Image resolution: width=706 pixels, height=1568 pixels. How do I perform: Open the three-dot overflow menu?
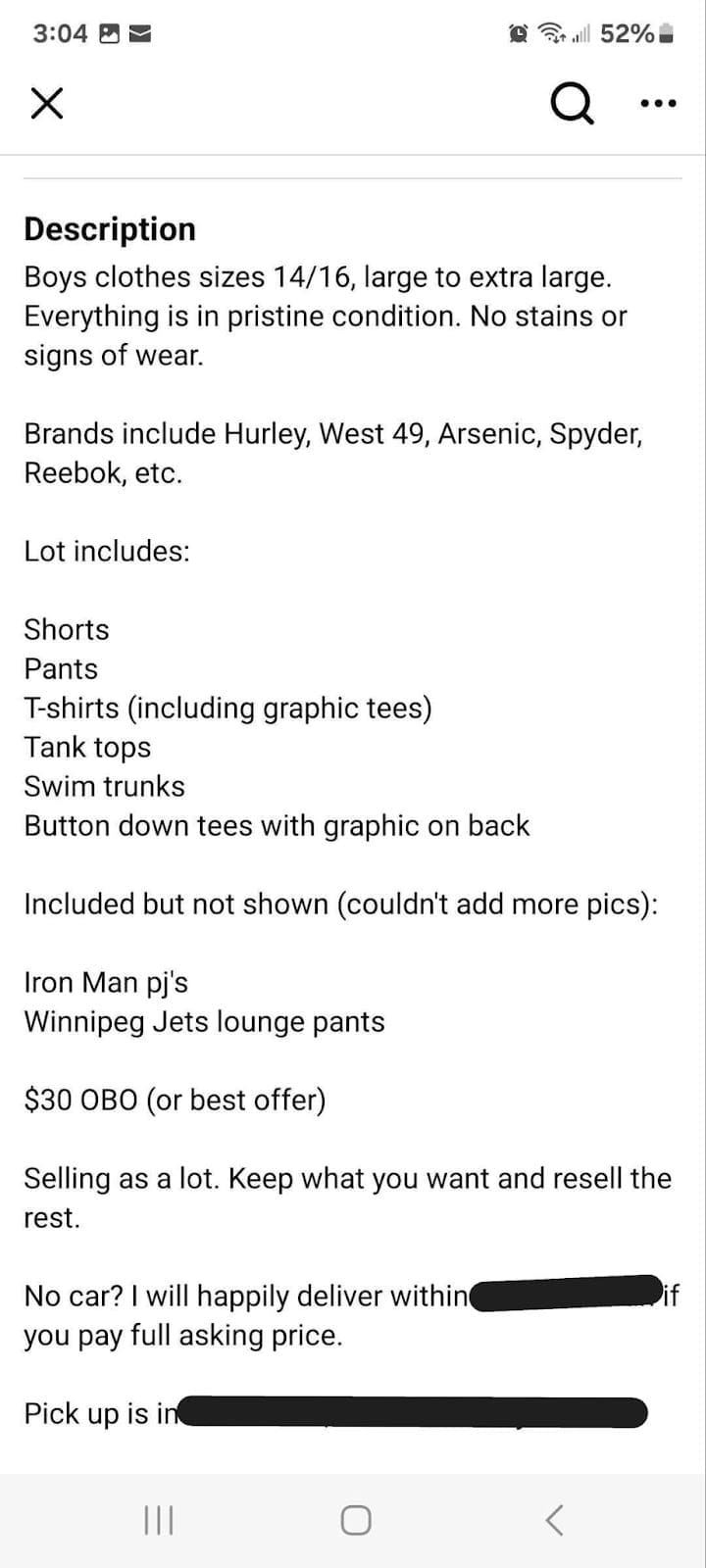[x=657, y=103]
